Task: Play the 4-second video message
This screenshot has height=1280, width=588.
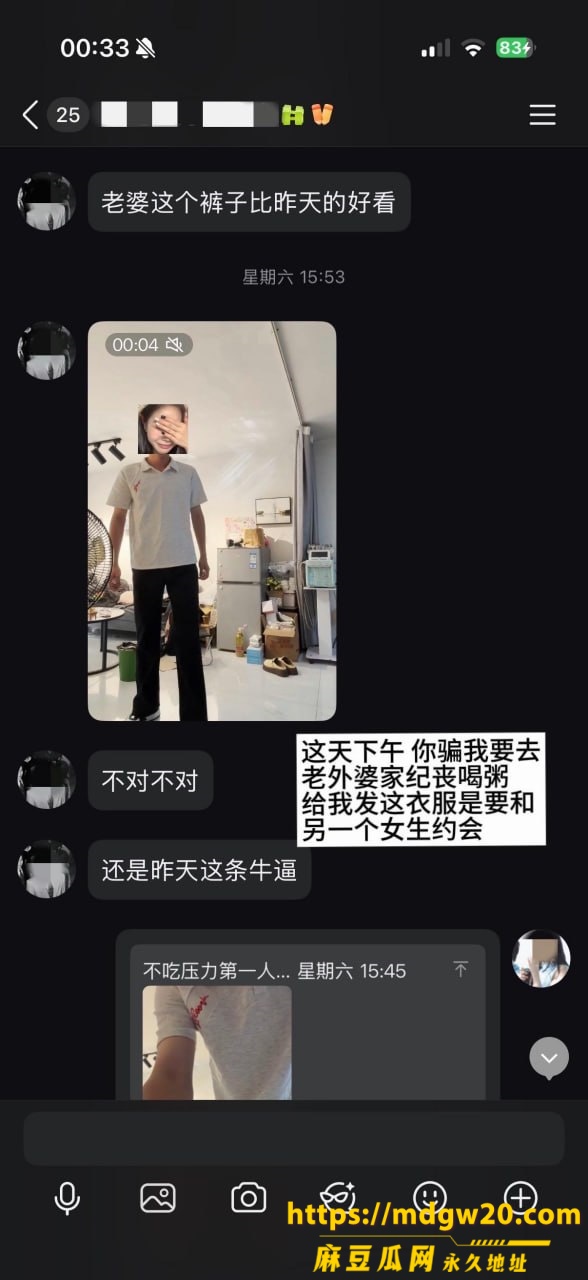Action: (212, 521)
